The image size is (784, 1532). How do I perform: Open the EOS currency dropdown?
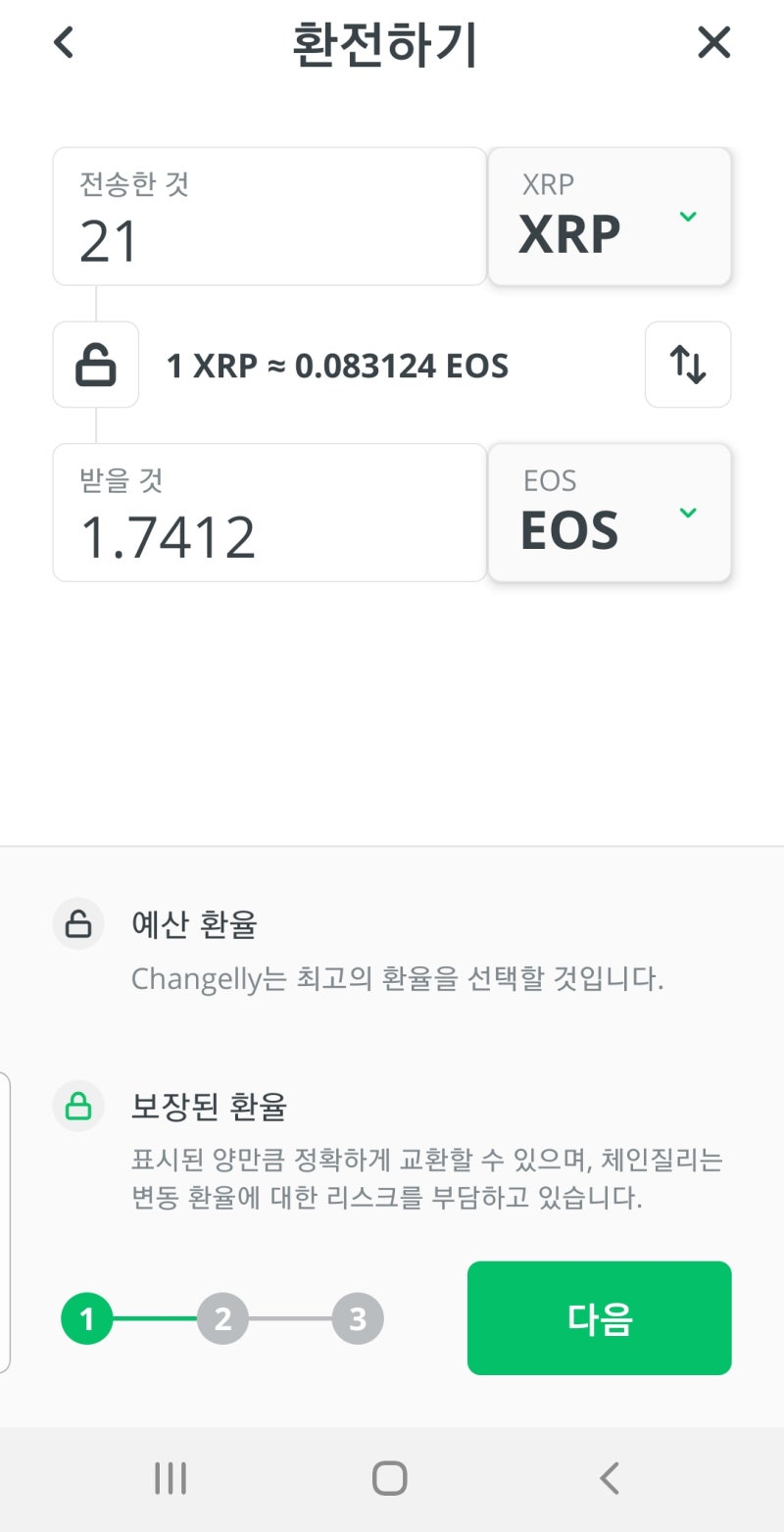click(x=610, y=512)
